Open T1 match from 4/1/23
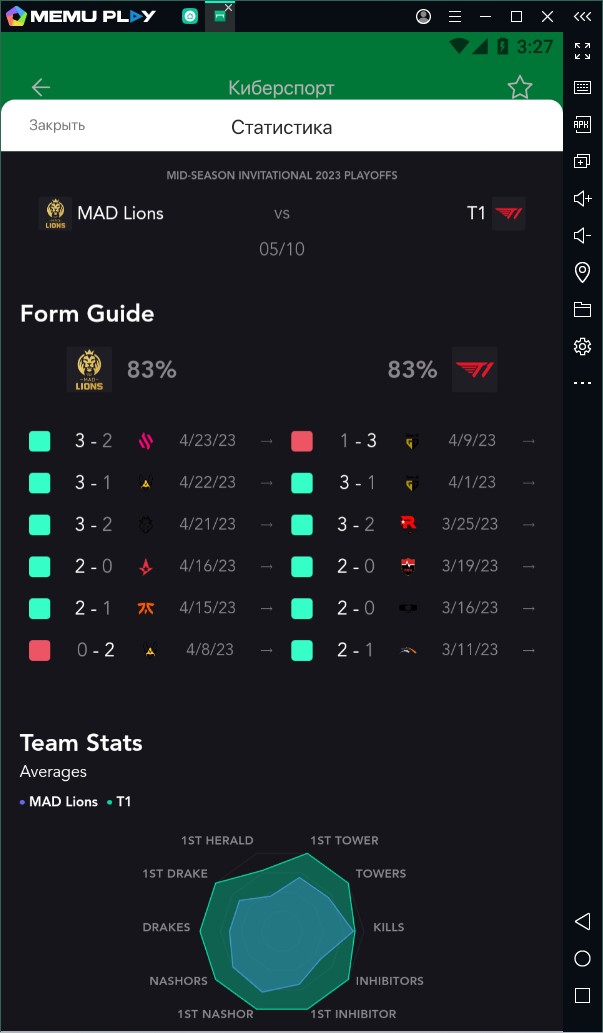Image resolution: width=603 pixels, height=1033 pixels. click(x=529, y=483)
